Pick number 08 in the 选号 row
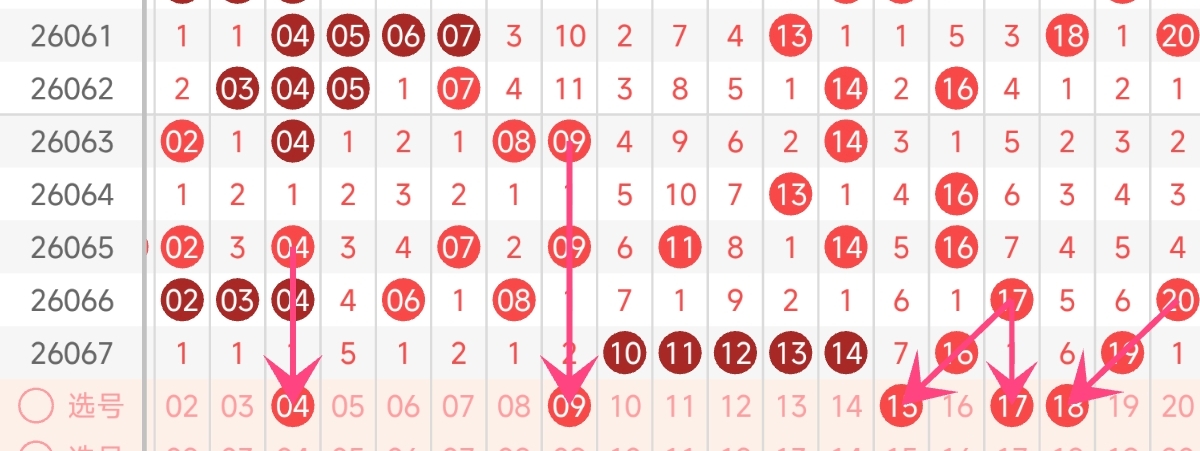Image resolution: width=1200 pixels, height=451 pixels. [x=514, y=406]
